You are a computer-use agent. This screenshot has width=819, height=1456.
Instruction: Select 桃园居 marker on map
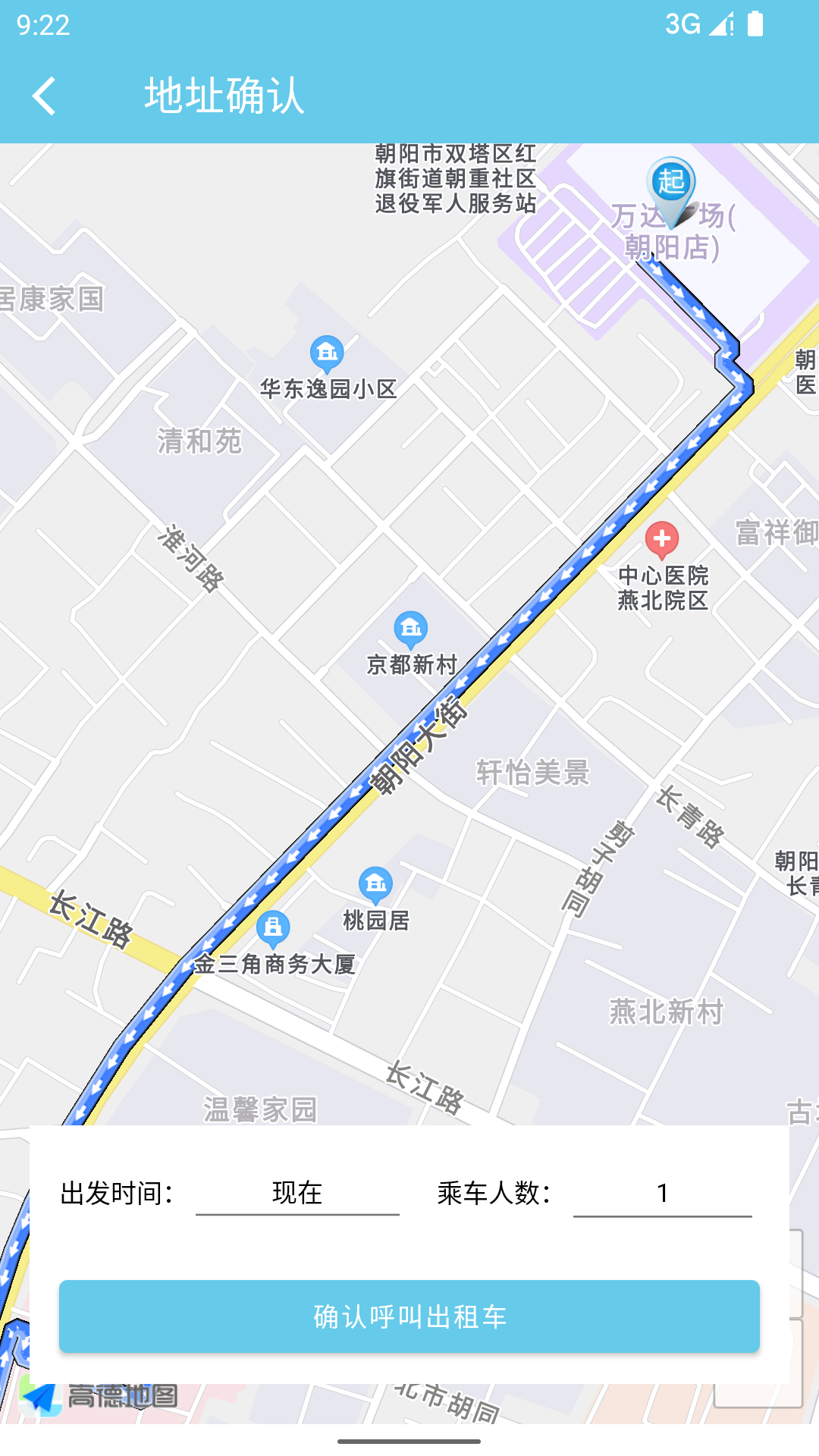click(375, 884)
